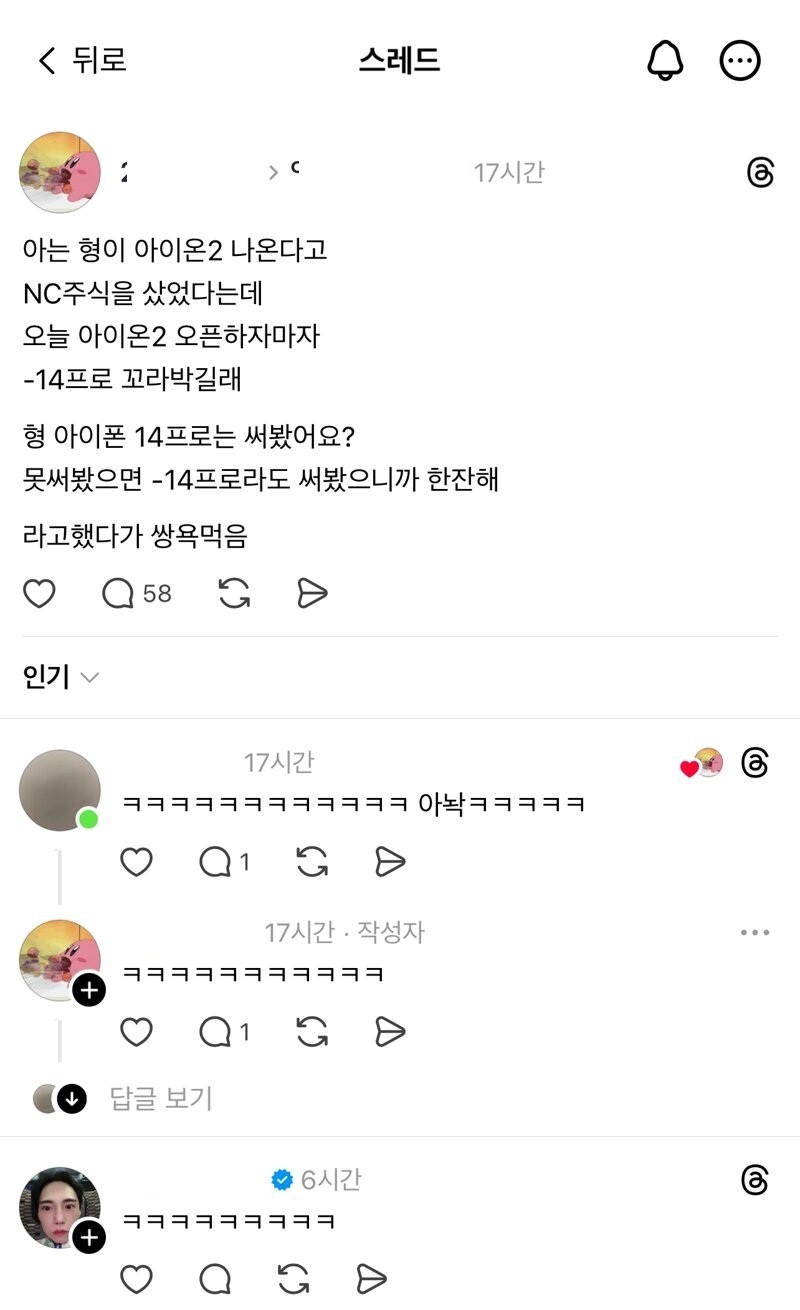Like the verified user's 6시간 comment
800x1310 pixels.
(x=136, y=1279)
